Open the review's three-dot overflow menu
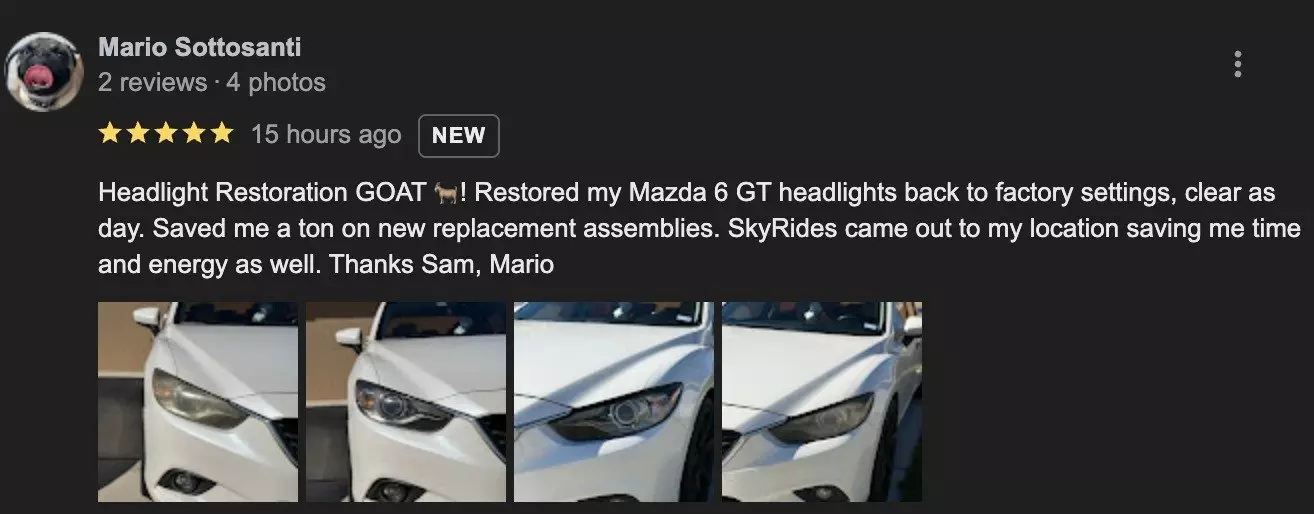 1238,65
